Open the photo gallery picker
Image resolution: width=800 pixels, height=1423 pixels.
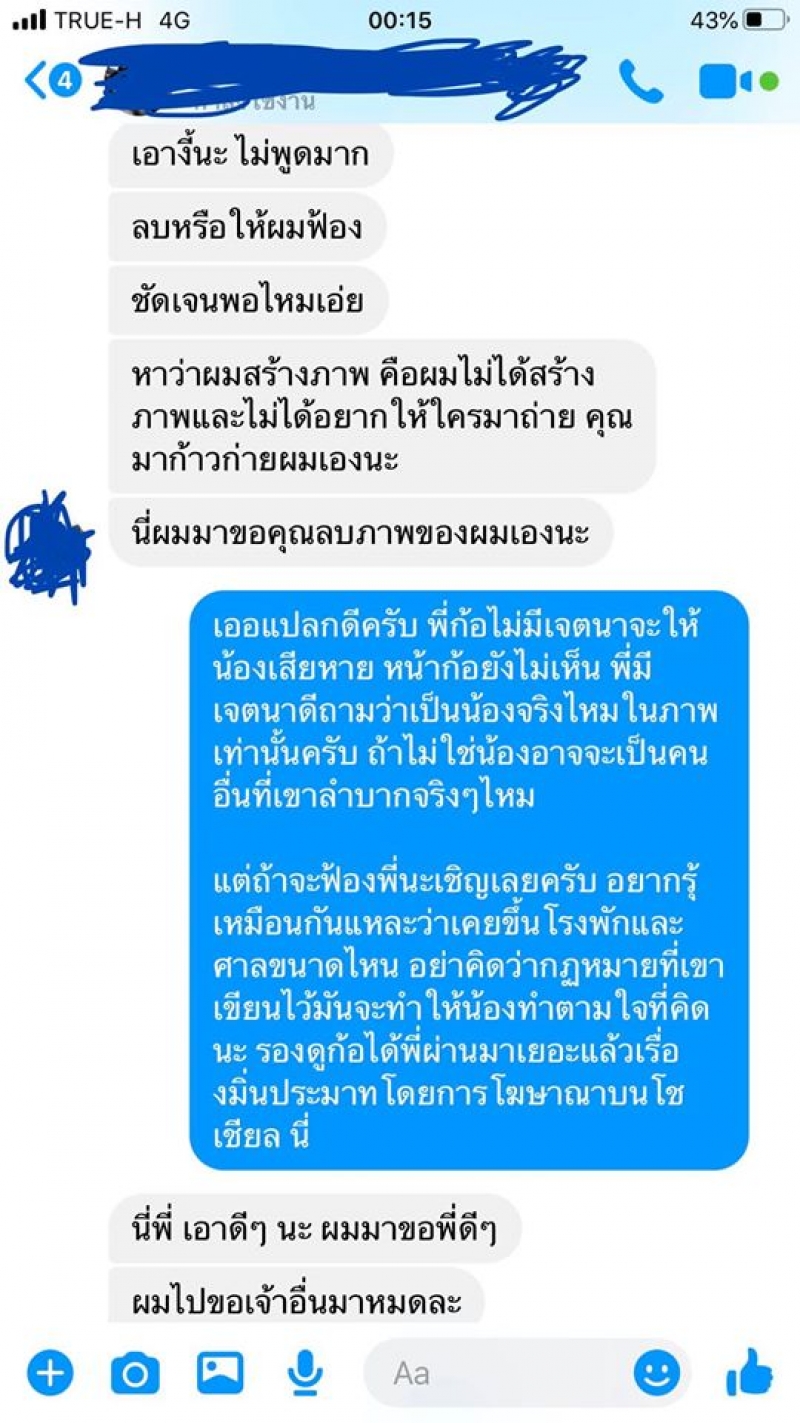click(x=220, y=1373)
